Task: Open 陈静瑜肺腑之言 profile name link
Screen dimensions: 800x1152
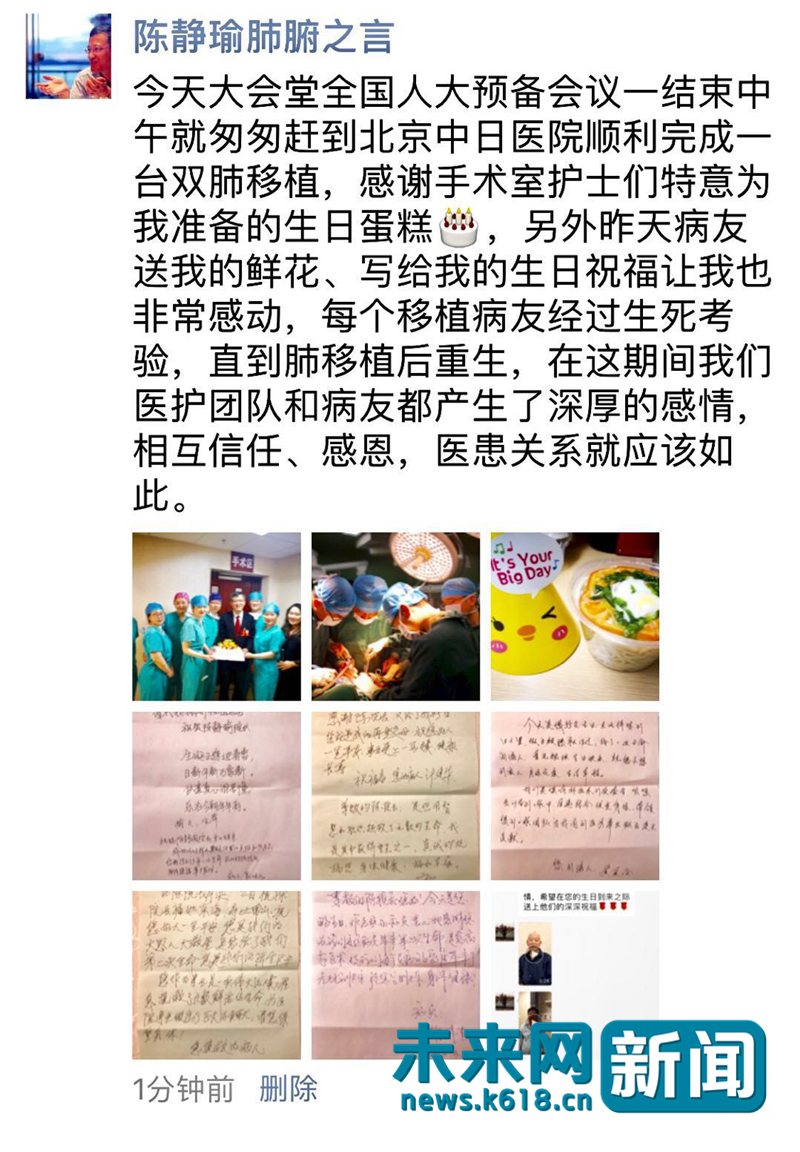Action: (x=263, y=38)
